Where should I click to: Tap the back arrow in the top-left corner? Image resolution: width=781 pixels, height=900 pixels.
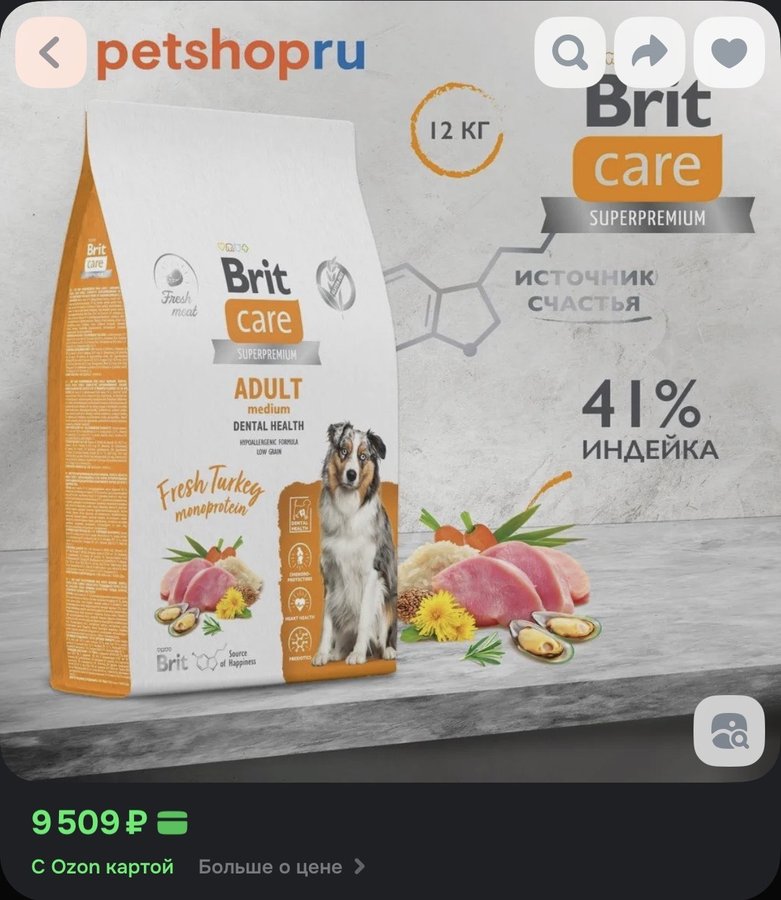click(x=48, y=48)
